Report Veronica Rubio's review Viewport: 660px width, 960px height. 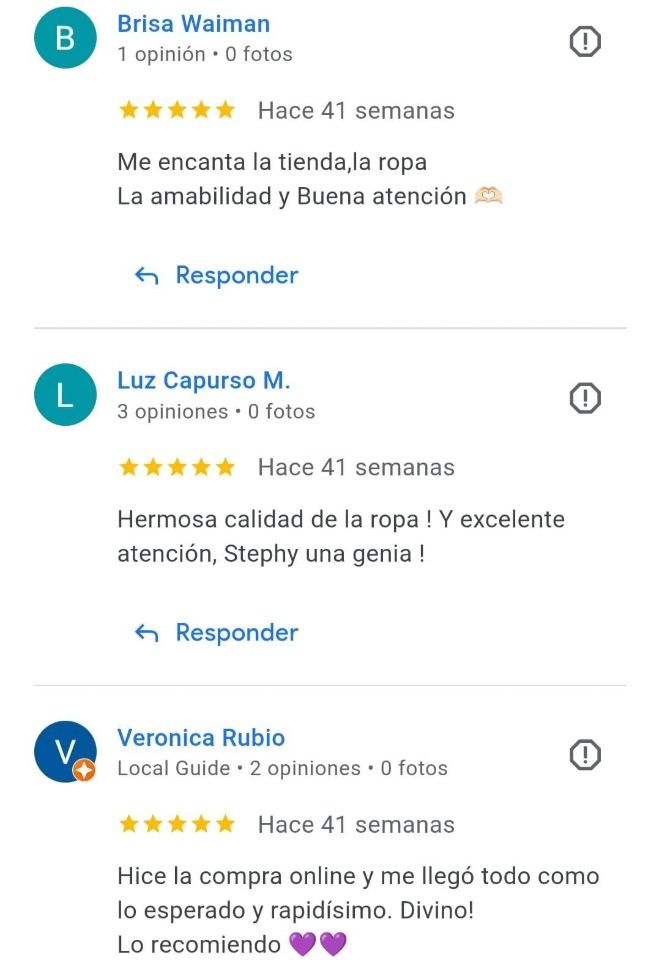pos(585,755)
